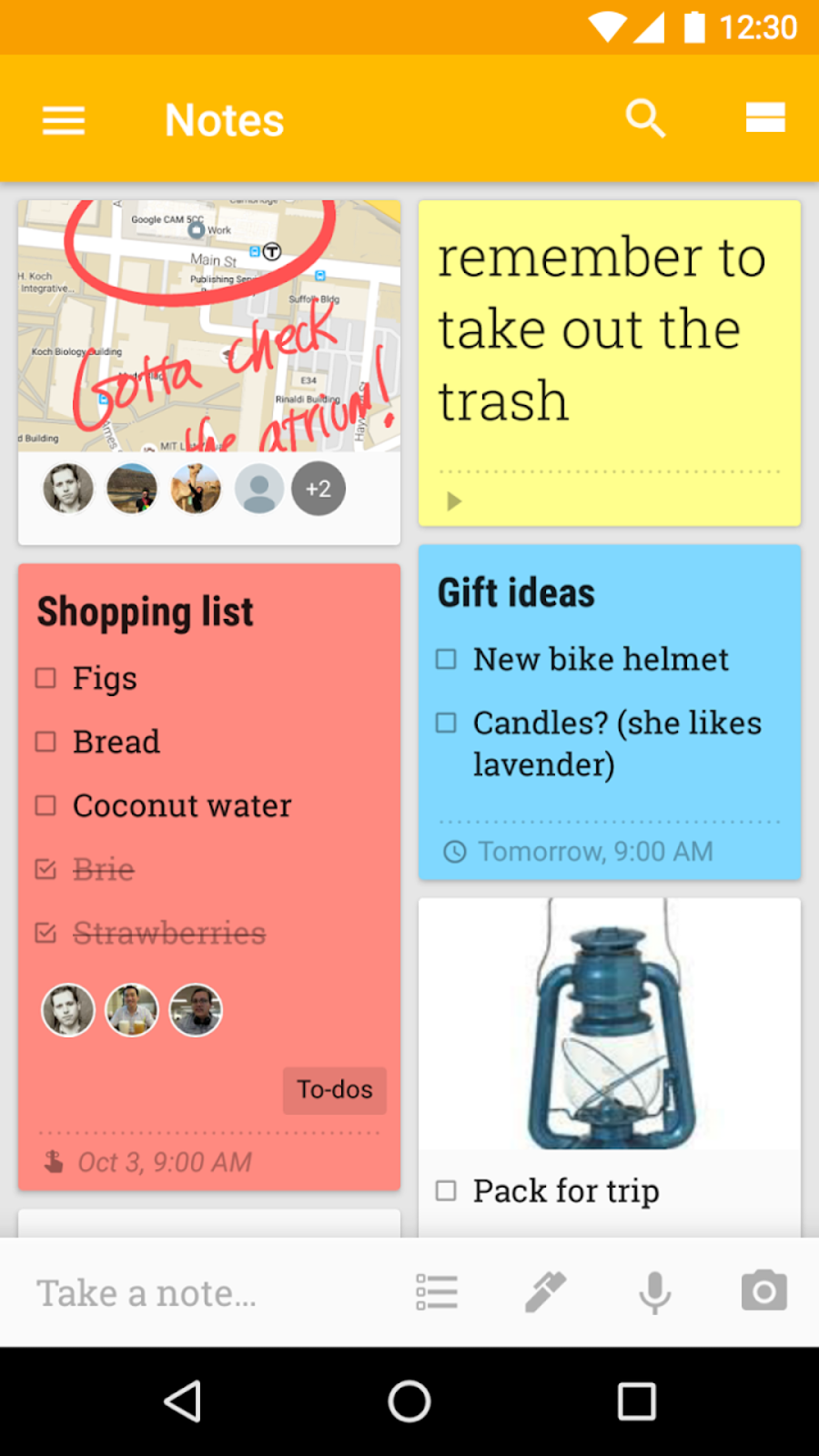Viewport: 819px width, 1456px height.
Task: Search notes with the magnifier icon
Action: (646, 118)
